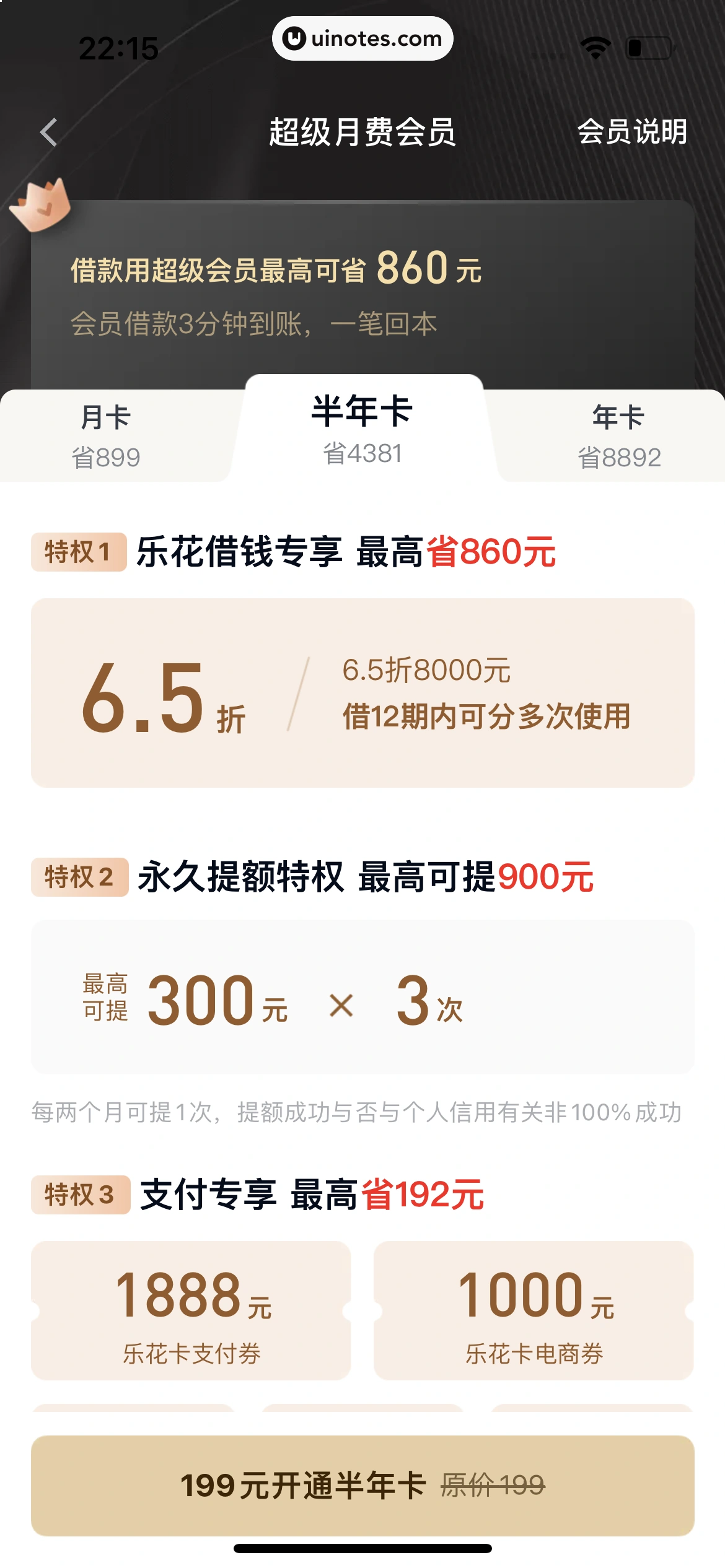Switch to the 月卡 tab
The width and height of the screenshot is (725, 1568).
(x=106, y=435)
